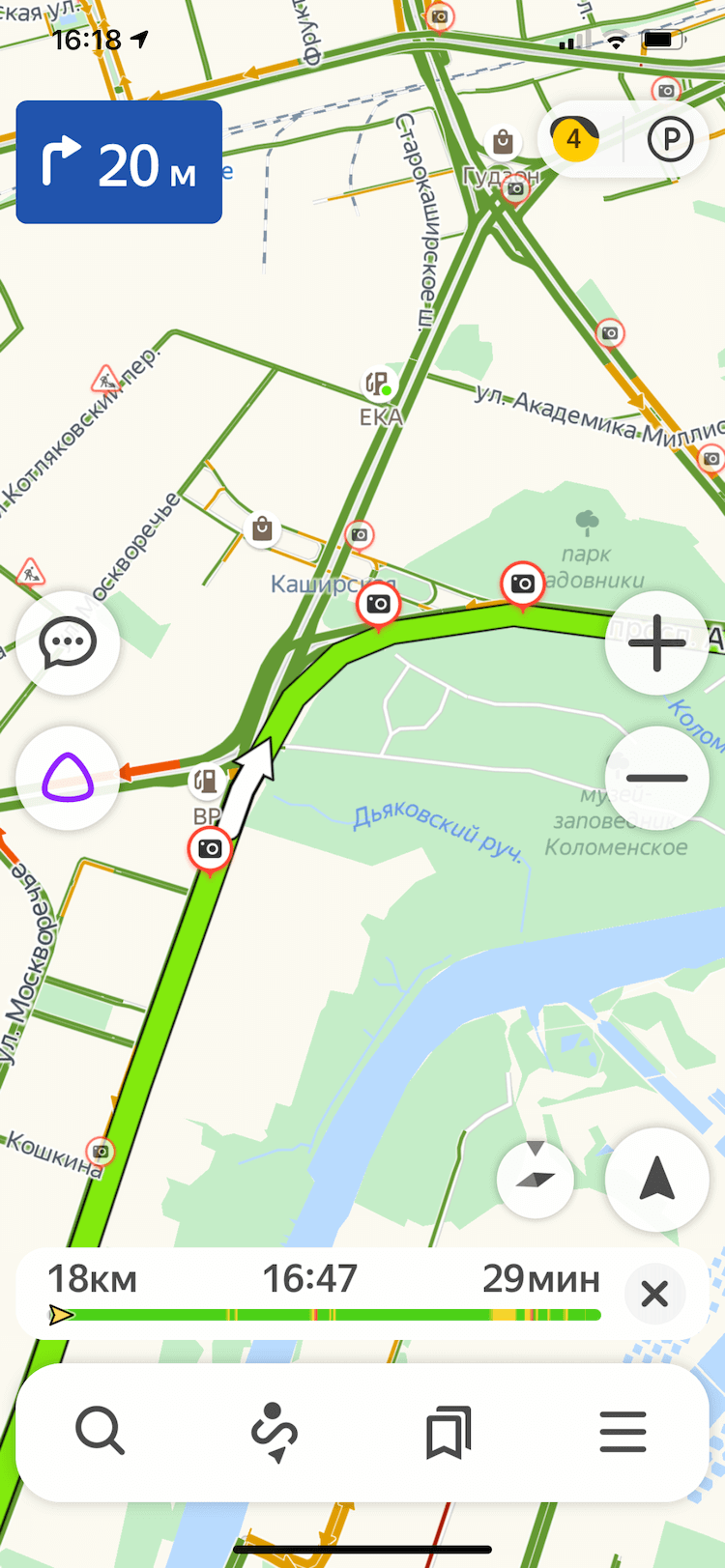
Task: Open search from bottom bar
Action: point(100,1431)
